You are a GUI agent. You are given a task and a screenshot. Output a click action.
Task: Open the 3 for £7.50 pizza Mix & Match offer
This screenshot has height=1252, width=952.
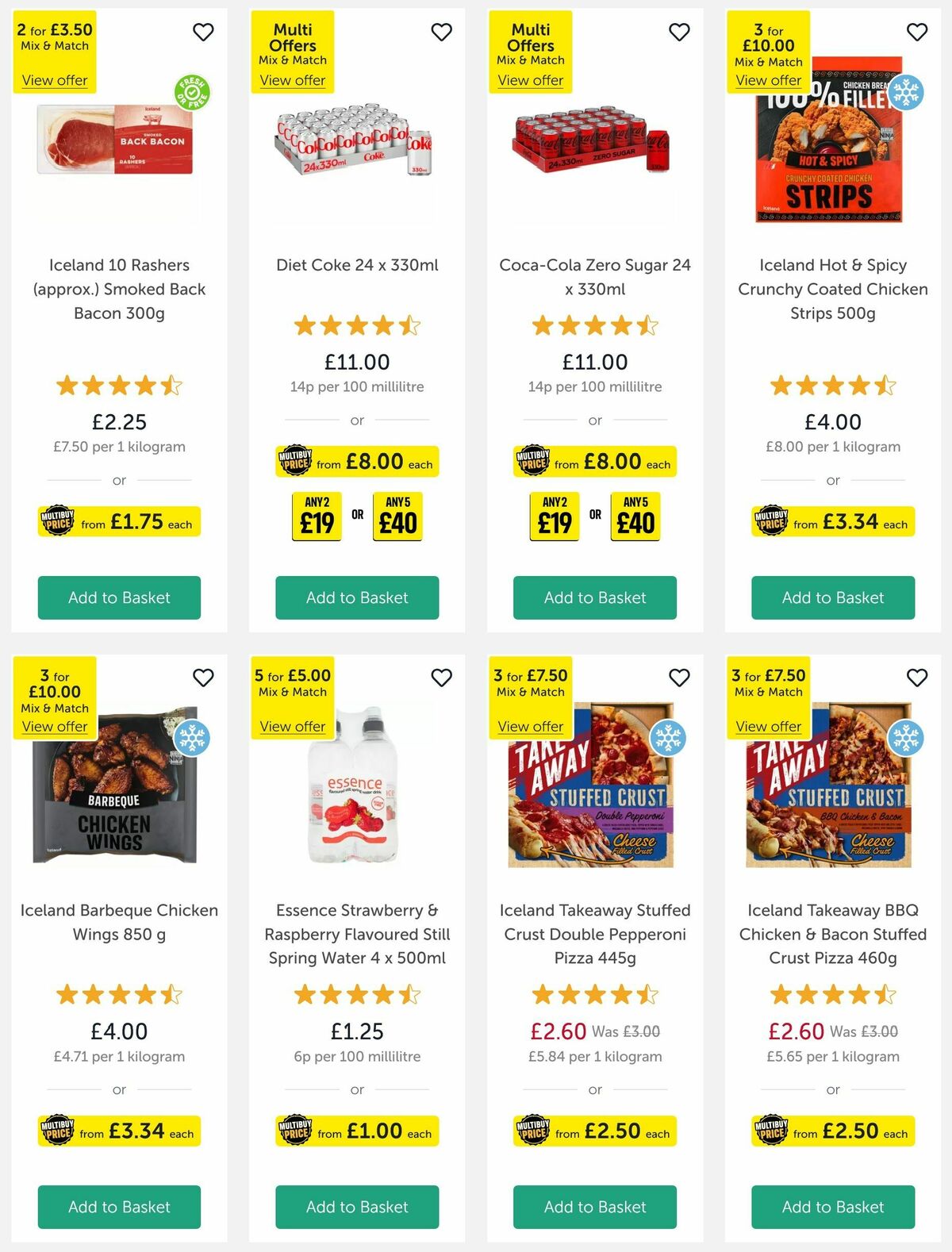[x=530, y=727]
